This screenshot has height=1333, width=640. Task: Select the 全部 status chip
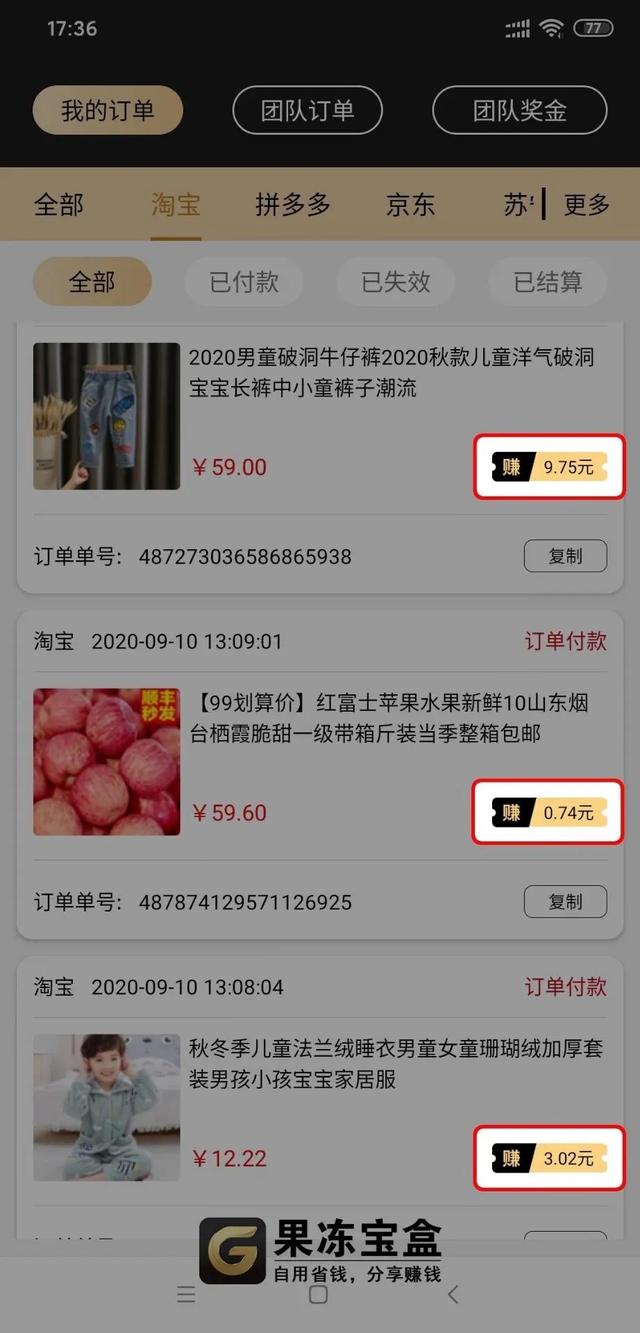(x=92, y=282)
